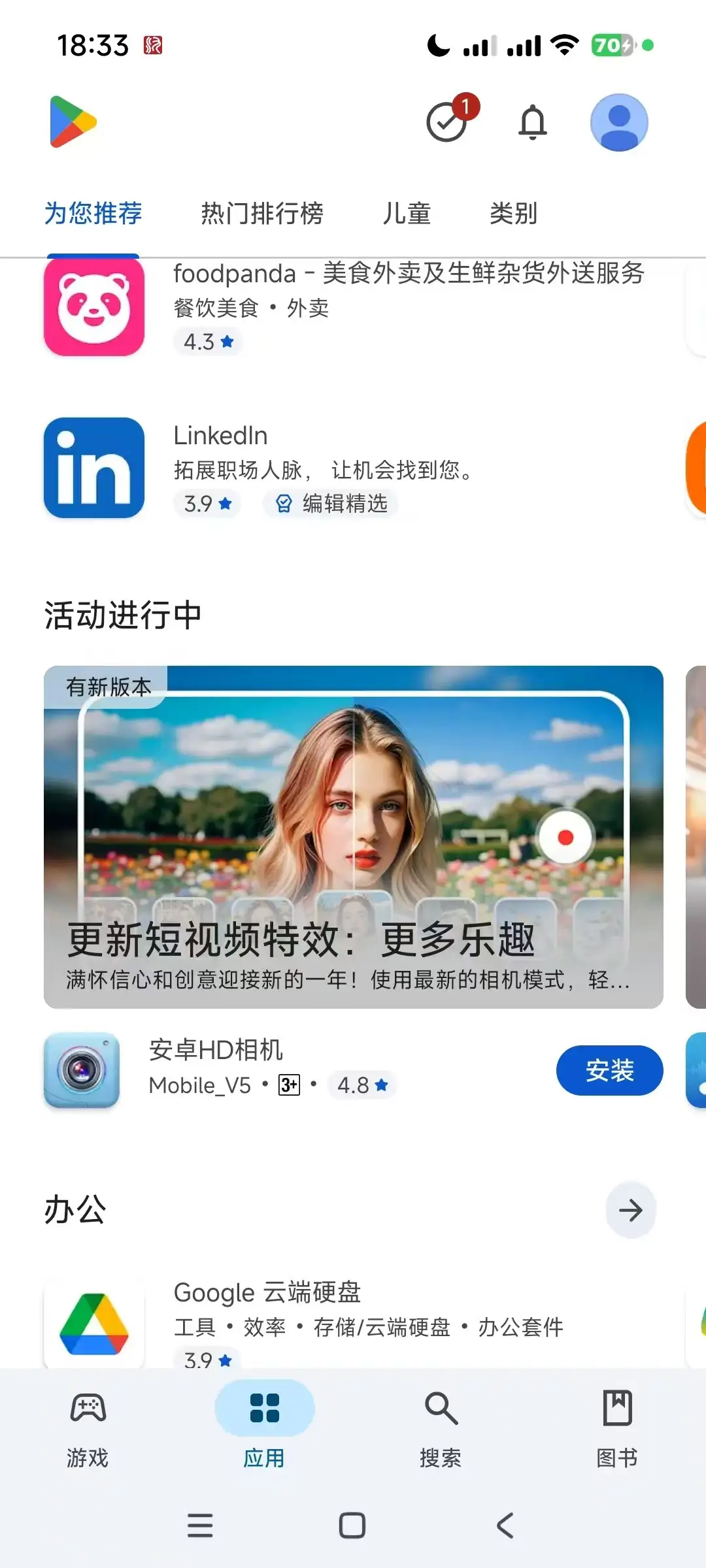The image size is (706, 1568).
Task: Expand the 办公 section with the arrow
Action: pyautogui.click(x=630, y=1210)
